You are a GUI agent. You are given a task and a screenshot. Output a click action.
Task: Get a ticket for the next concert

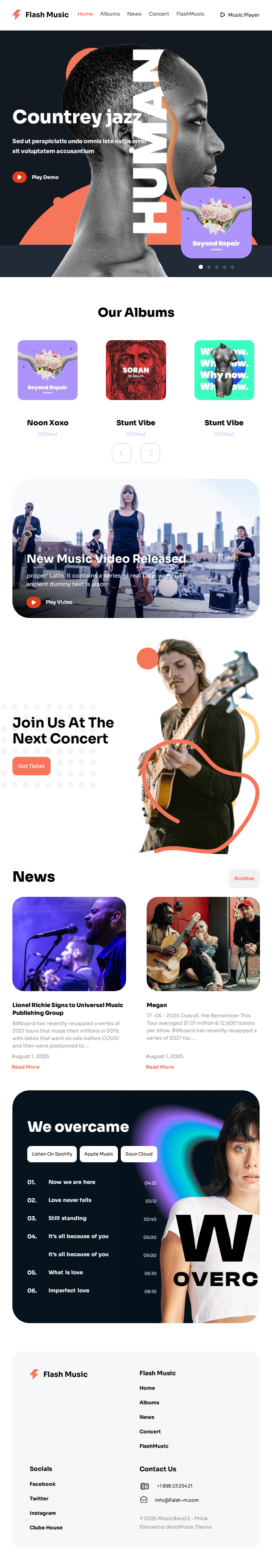(31, 766)
